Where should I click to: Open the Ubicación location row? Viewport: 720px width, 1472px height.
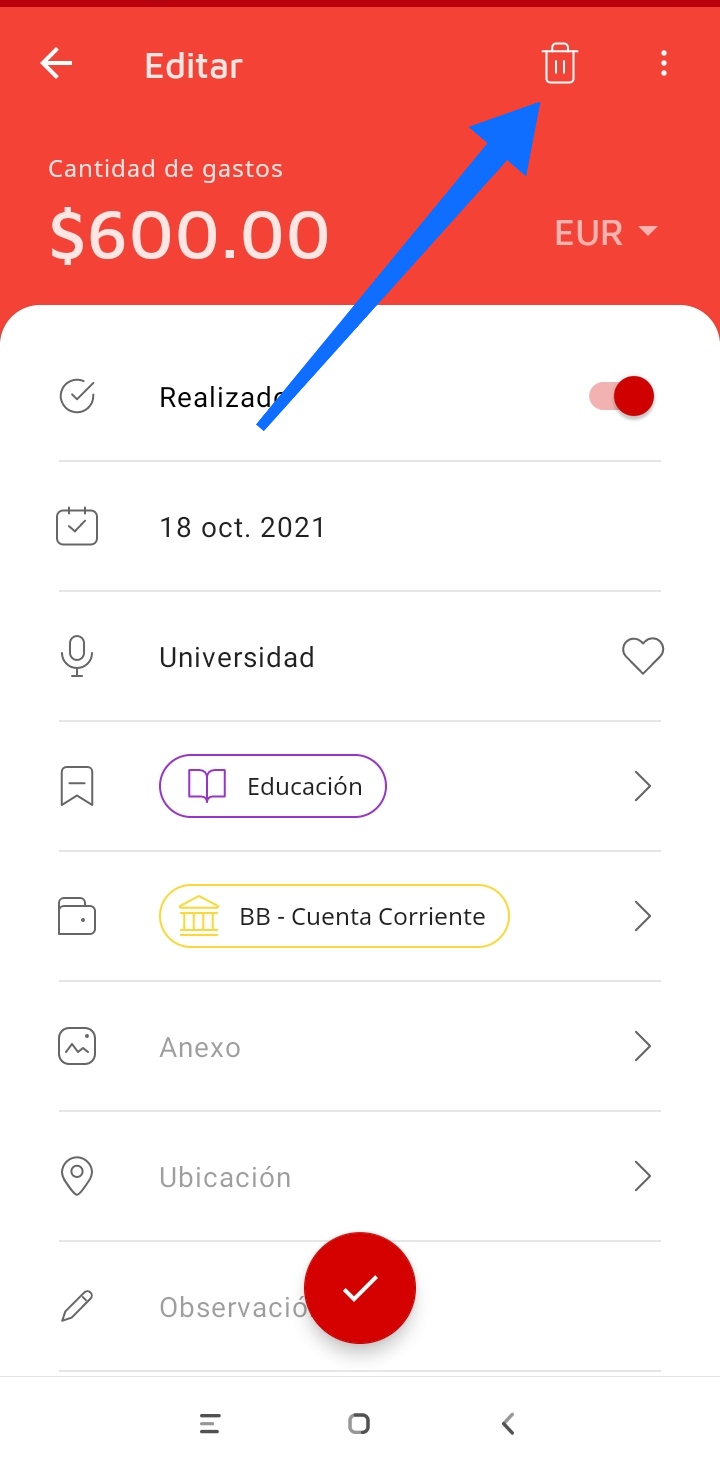[x=360, y=1177]
